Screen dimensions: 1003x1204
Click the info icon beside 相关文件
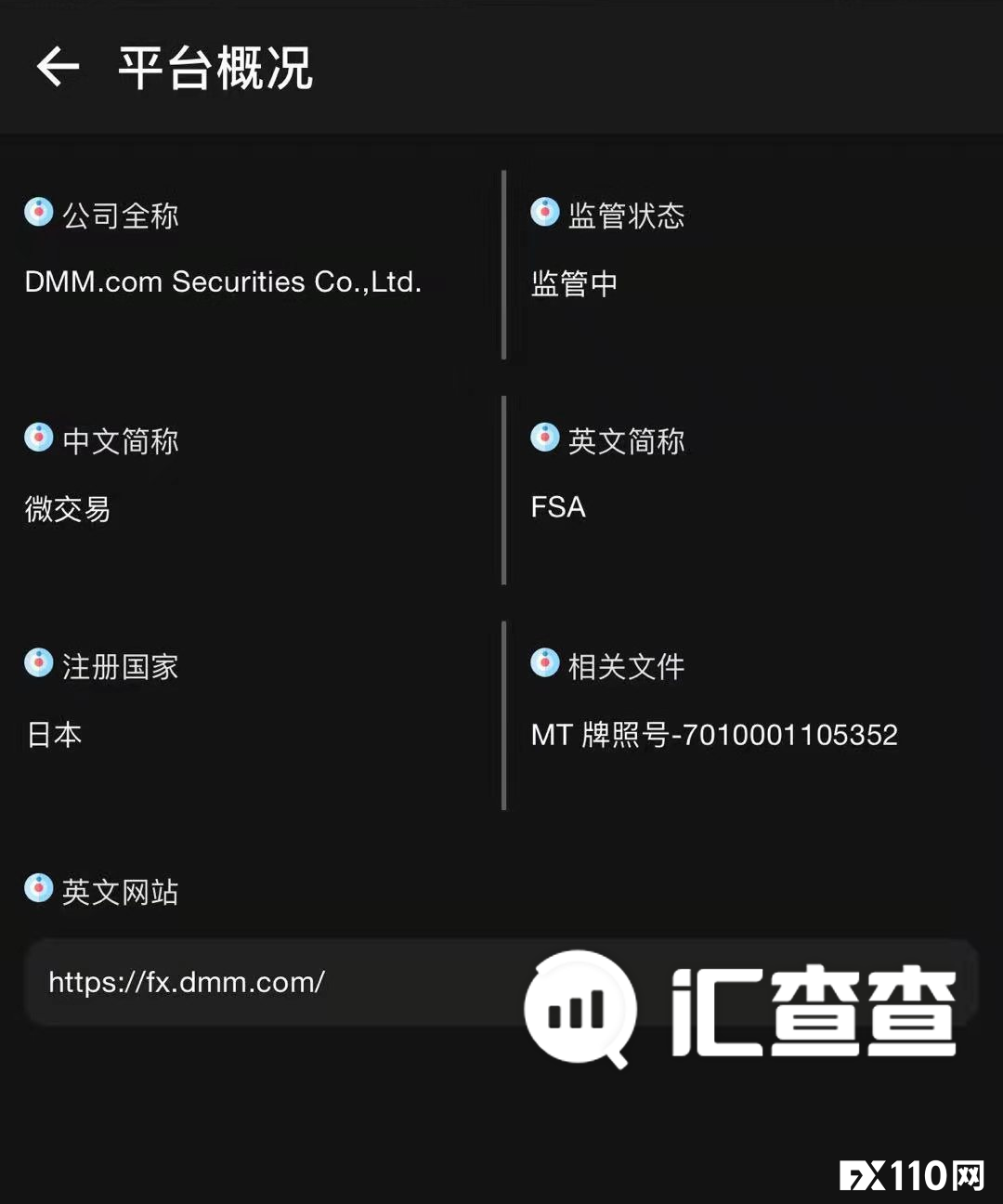[x=544, y=662]
